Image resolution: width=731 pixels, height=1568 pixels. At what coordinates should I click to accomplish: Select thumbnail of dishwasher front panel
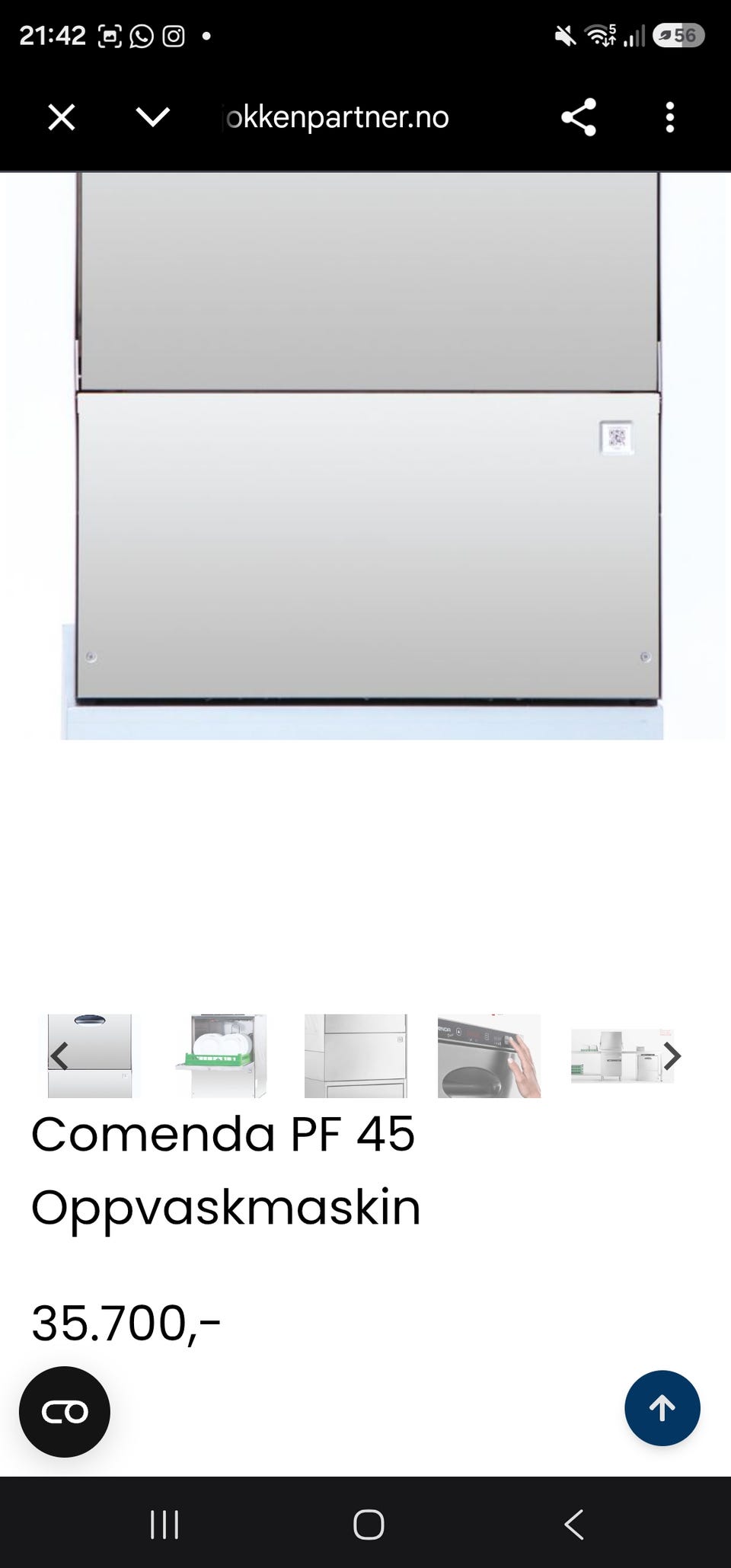(x=356, y=1055)
